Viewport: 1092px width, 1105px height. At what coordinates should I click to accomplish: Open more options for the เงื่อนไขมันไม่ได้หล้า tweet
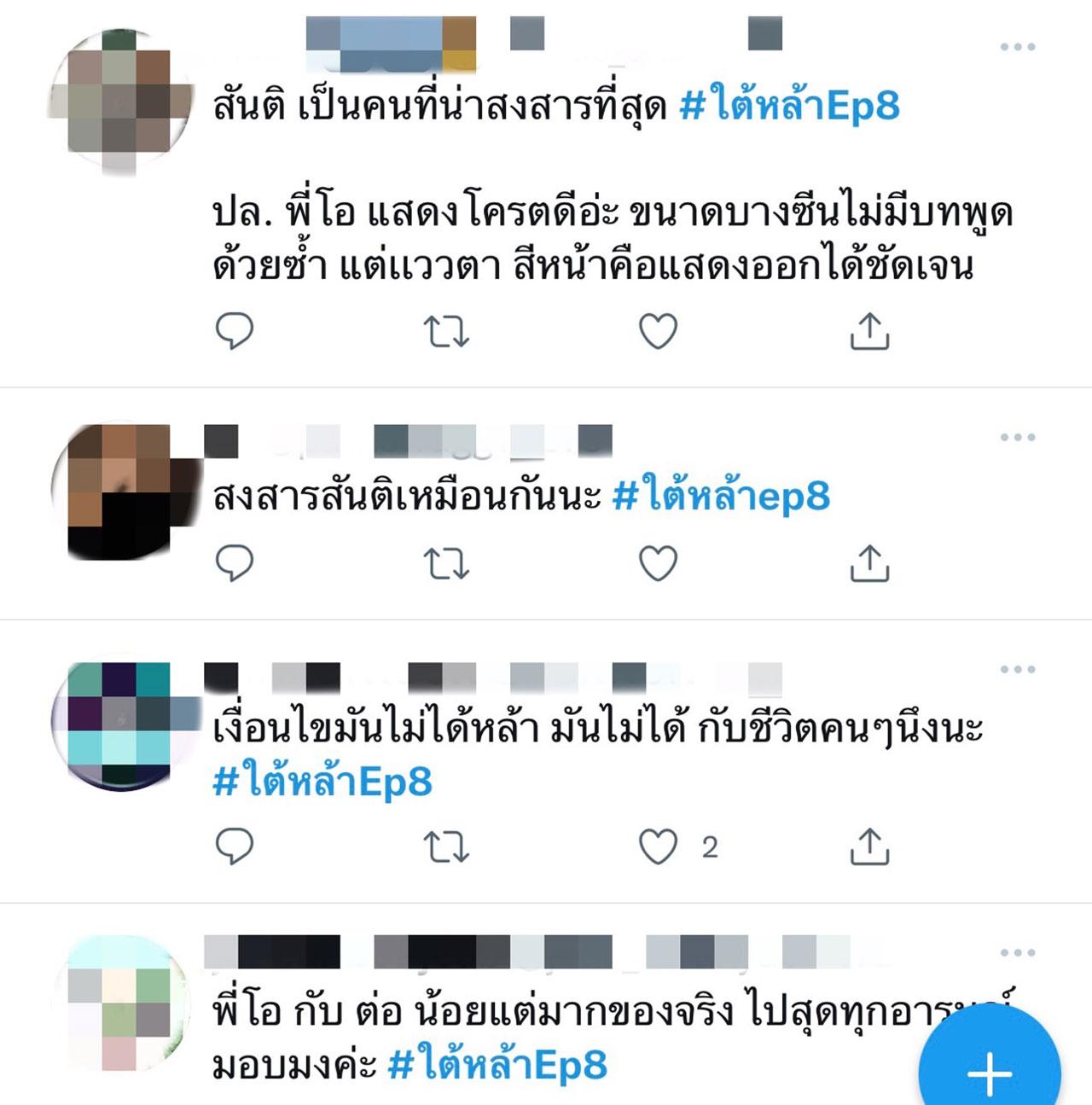point(1017,669)
